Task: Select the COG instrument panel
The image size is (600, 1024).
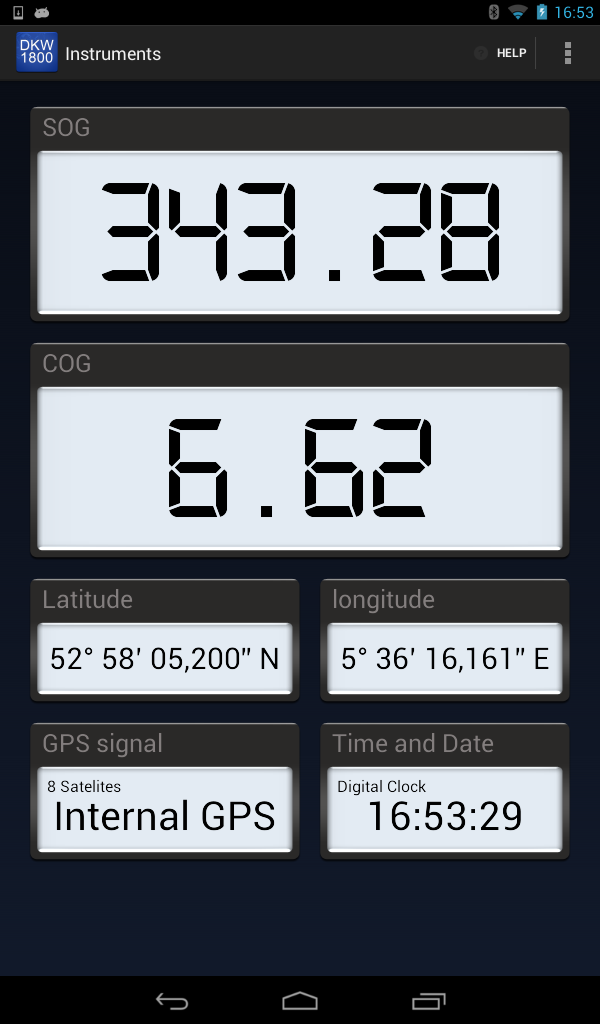Action: pos(300,450)
